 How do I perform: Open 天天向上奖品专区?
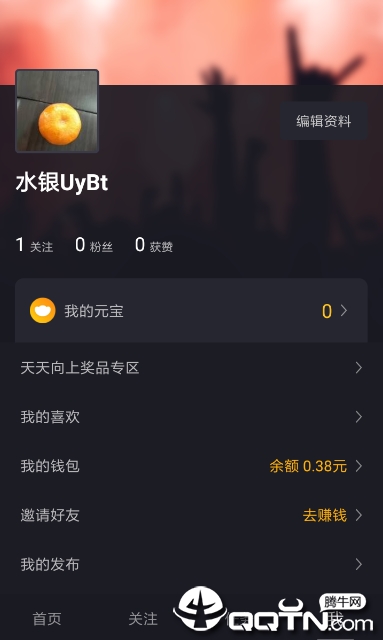pos(191,368)
